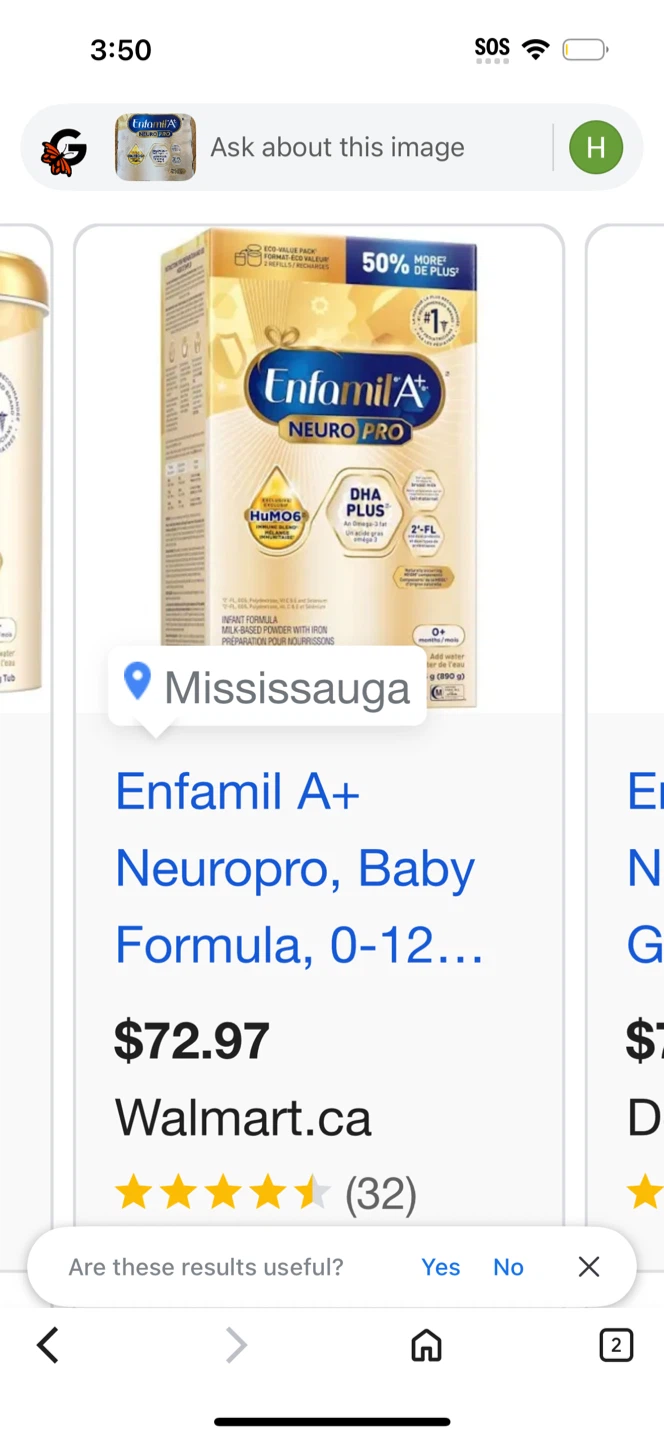Go back to the previous page
Image resolution: width=664 pixels, height=1440 pixels.
[48, 1346]
